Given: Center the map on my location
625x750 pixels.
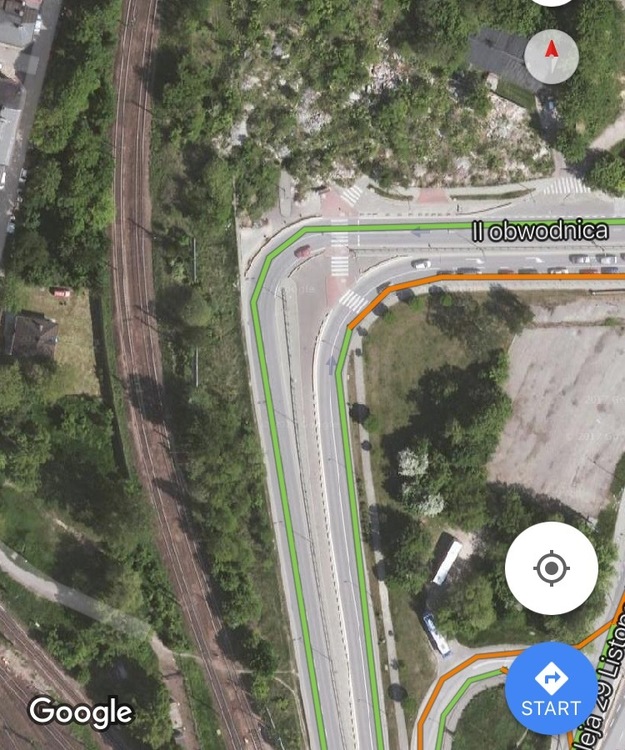Looking at the screenshot, I should coord(551,568).
